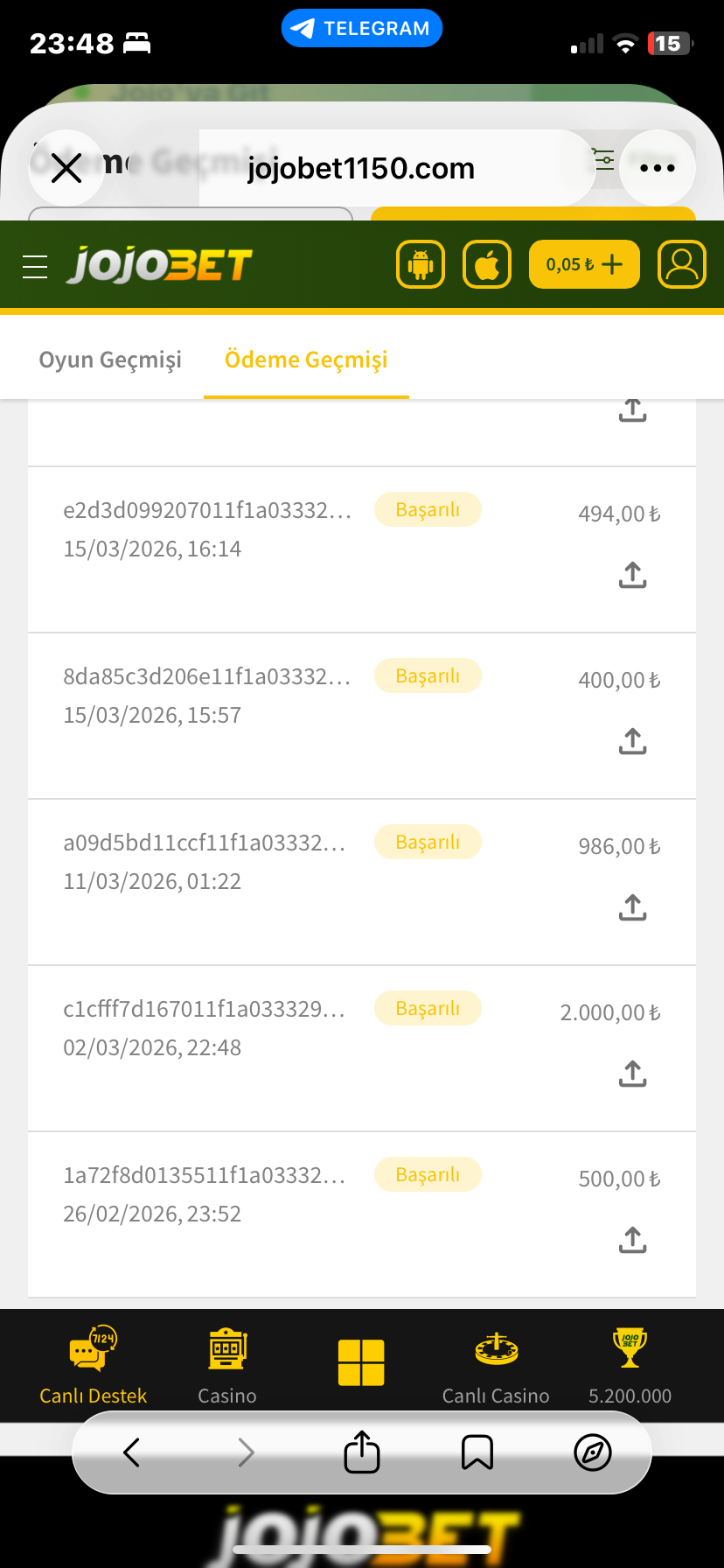Download the Android app
The width and height of the screenshot is (724, 1568).
click(x=421, y=264)
